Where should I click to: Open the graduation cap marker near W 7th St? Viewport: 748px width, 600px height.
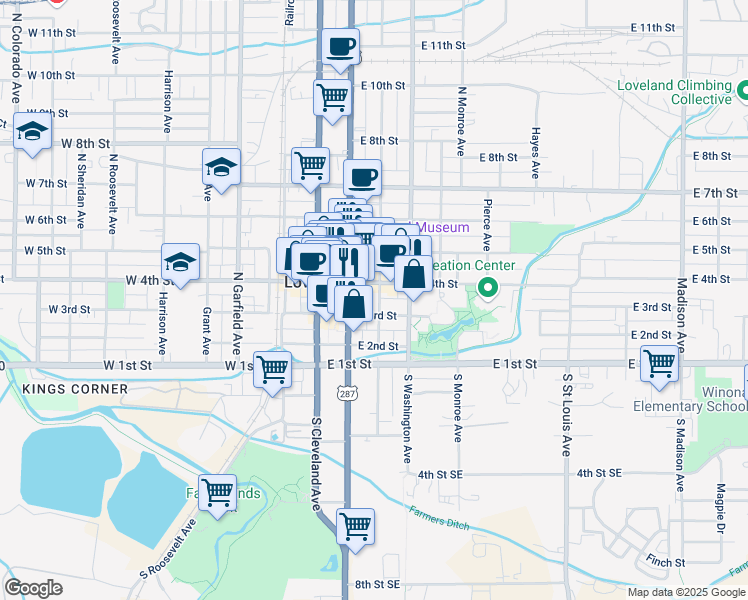(x=221, y=170)
